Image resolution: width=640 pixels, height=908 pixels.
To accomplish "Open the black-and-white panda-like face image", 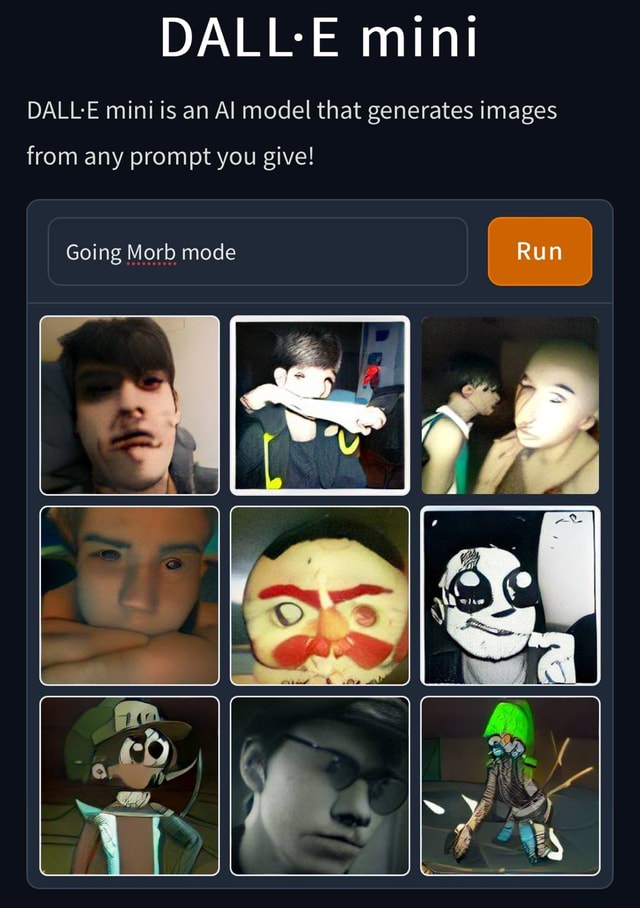I will pyautogui.click(x=510, y=596).
